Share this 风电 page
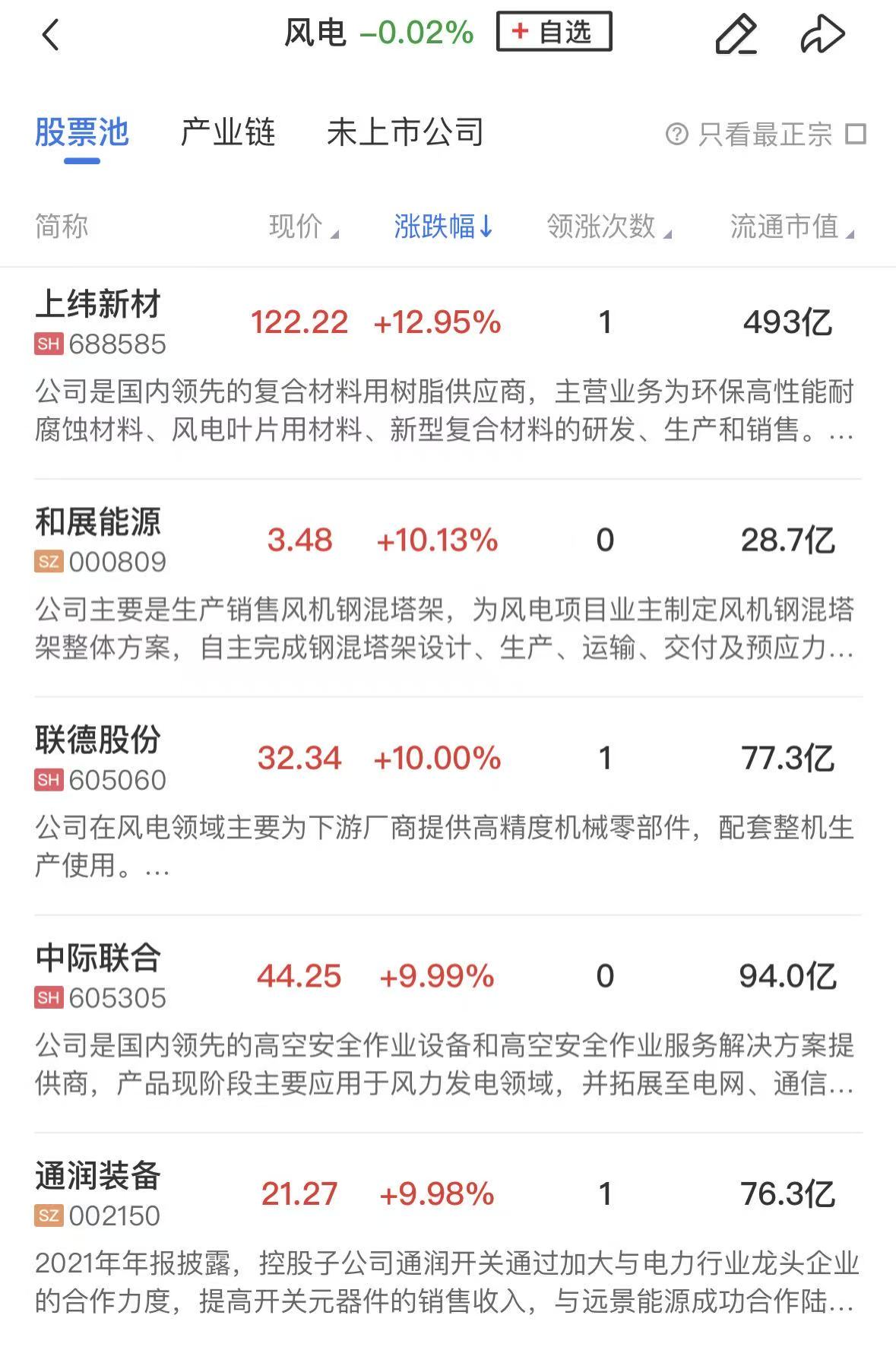 (x=822, y=35)
